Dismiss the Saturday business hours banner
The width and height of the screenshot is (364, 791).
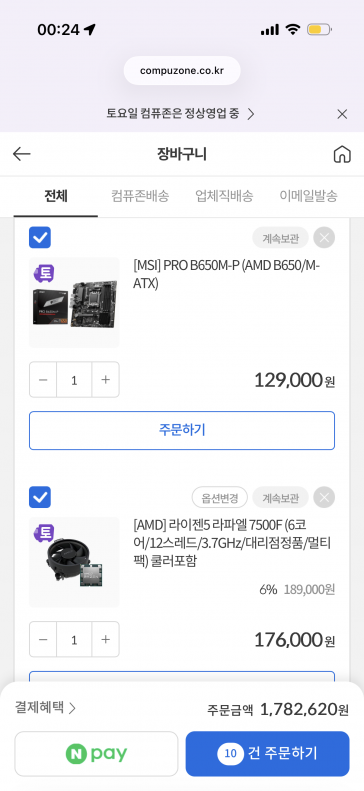coord(342,115)
